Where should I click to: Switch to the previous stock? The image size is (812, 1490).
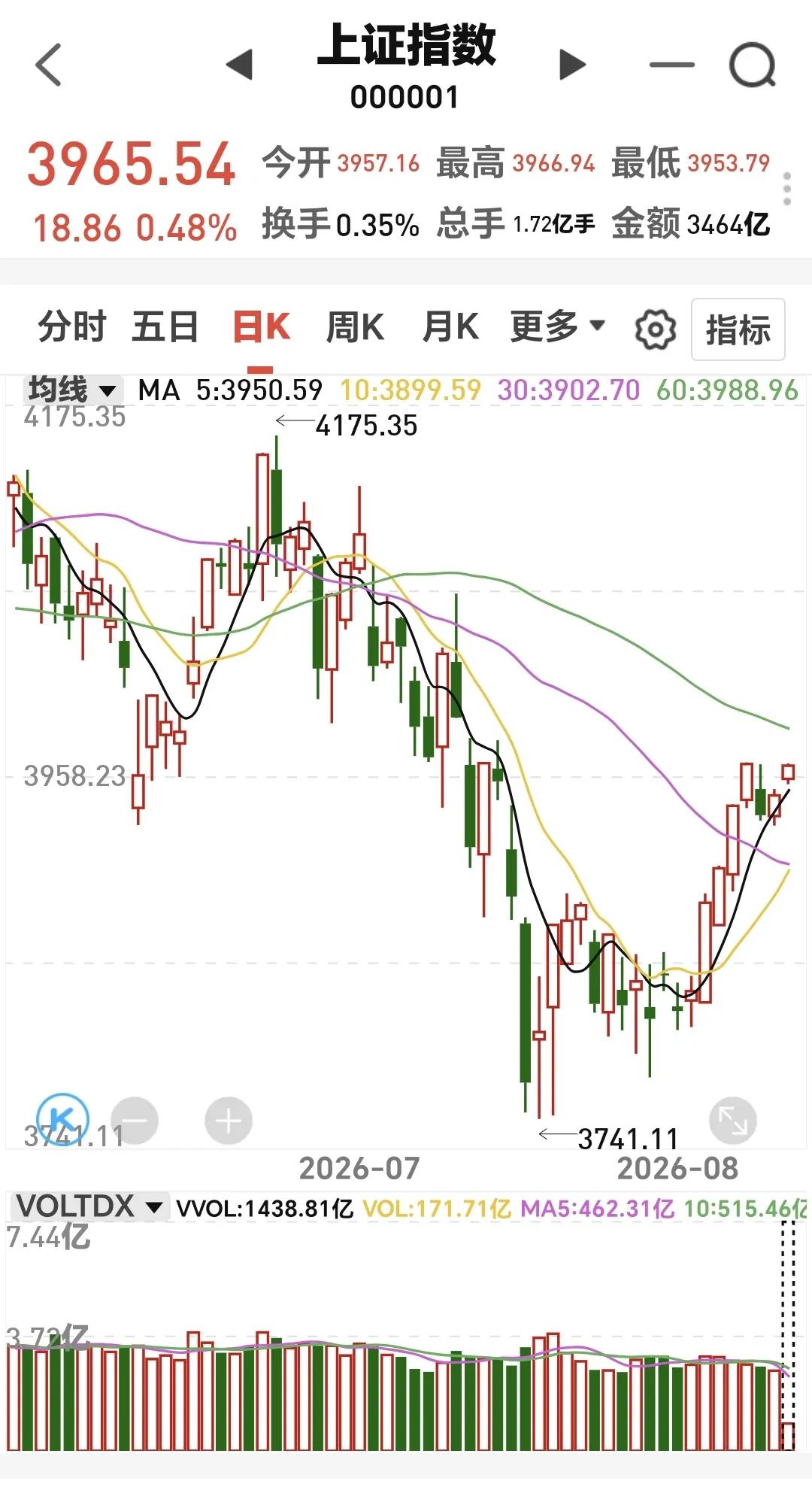[x=240, y=65]
